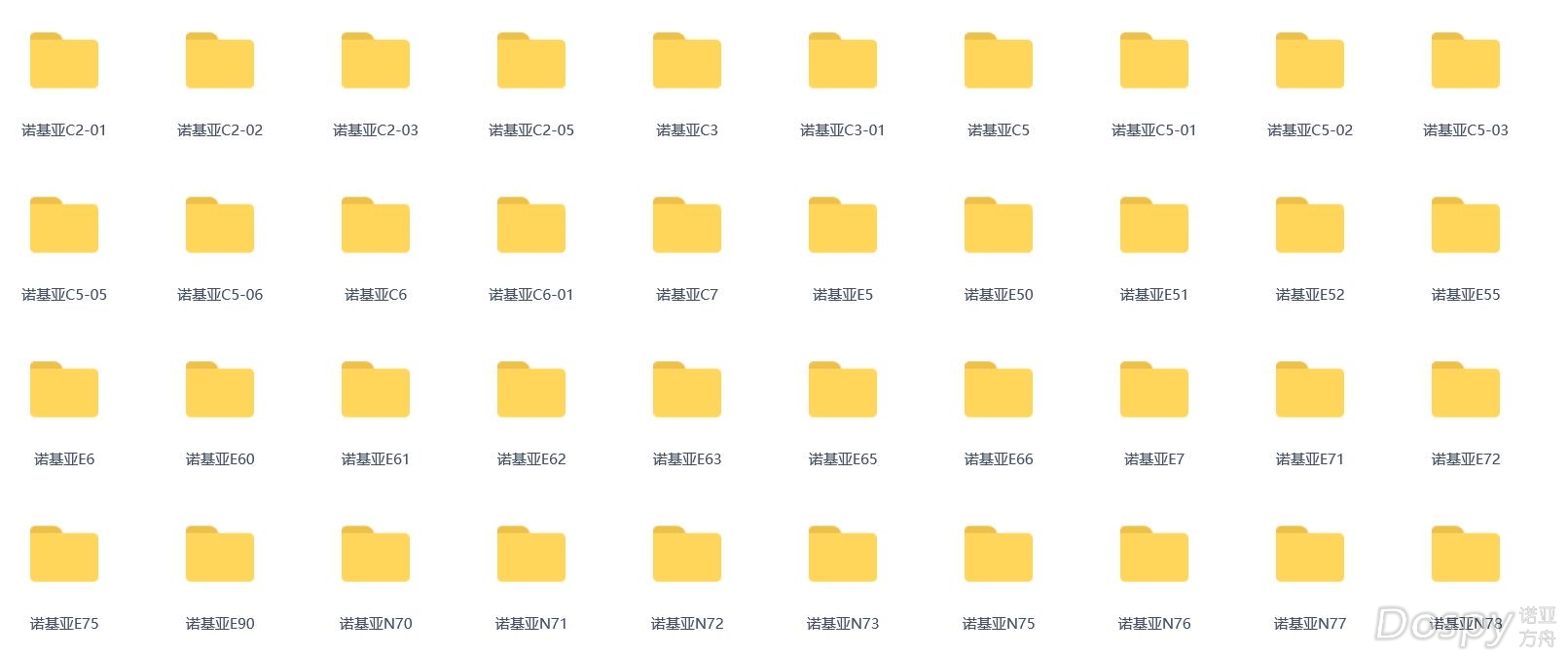This screenshot has width=1568, height=657.
Task: Select the 诺基亚E75 folder
Action: [64, 555]
